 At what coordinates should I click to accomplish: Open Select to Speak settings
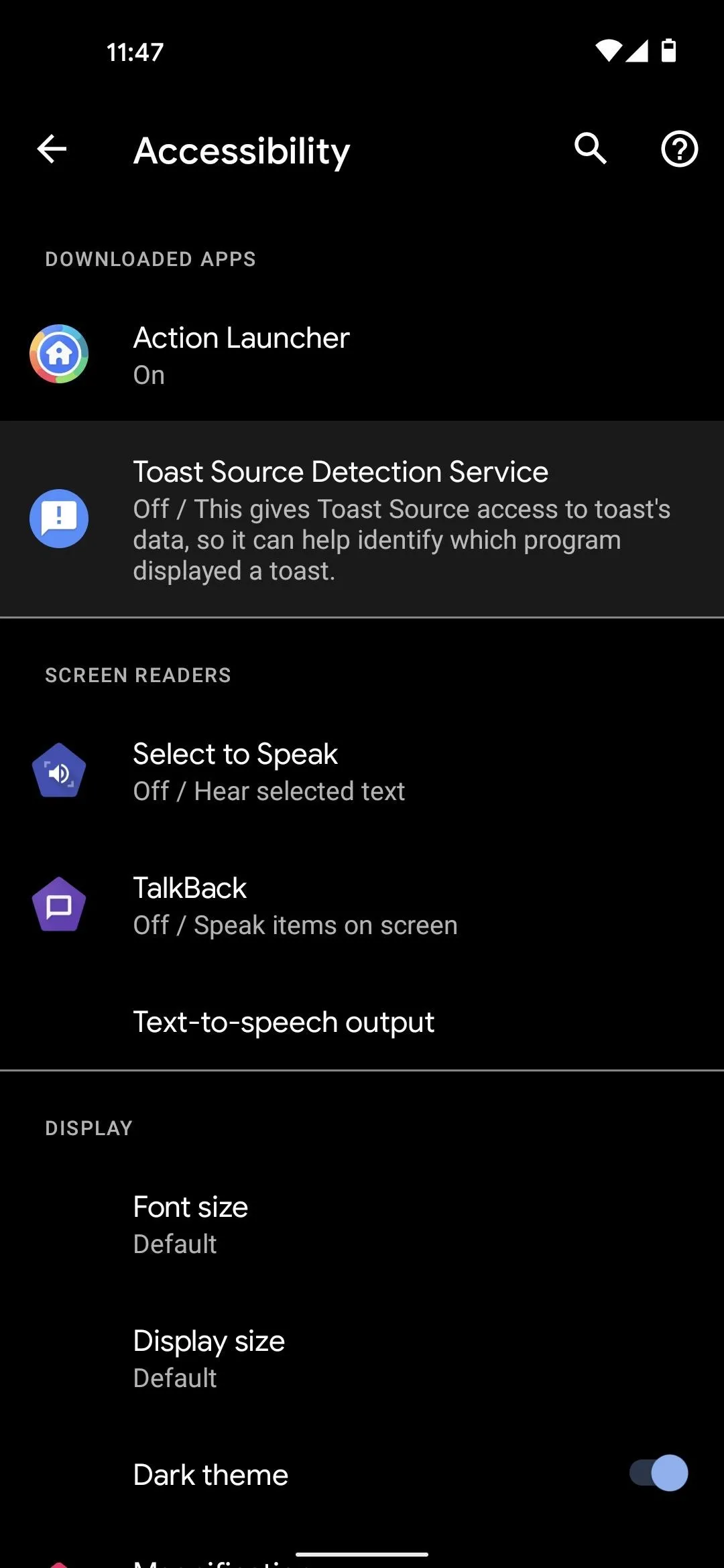pos(362,771)
